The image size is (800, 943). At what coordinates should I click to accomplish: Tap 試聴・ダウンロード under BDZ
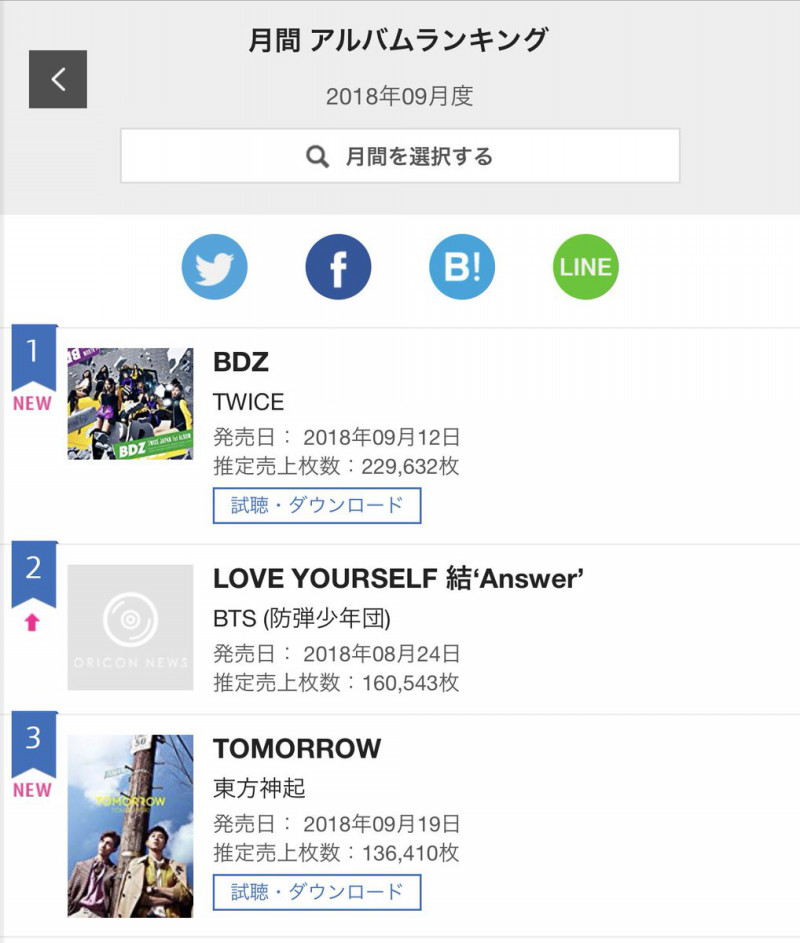point(317,505)
